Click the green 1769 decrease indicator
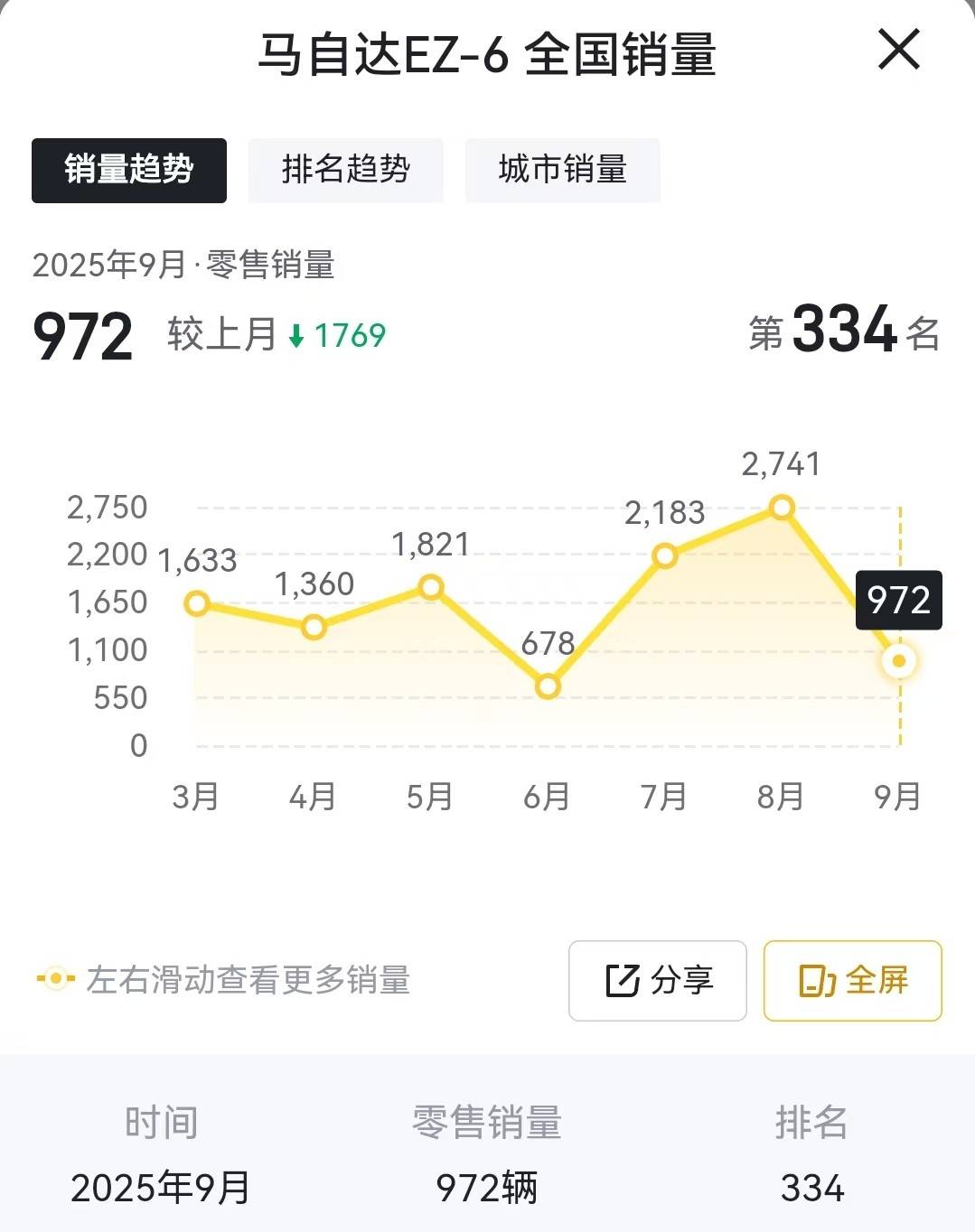The image size is (975, 1232). pos(337,335)
